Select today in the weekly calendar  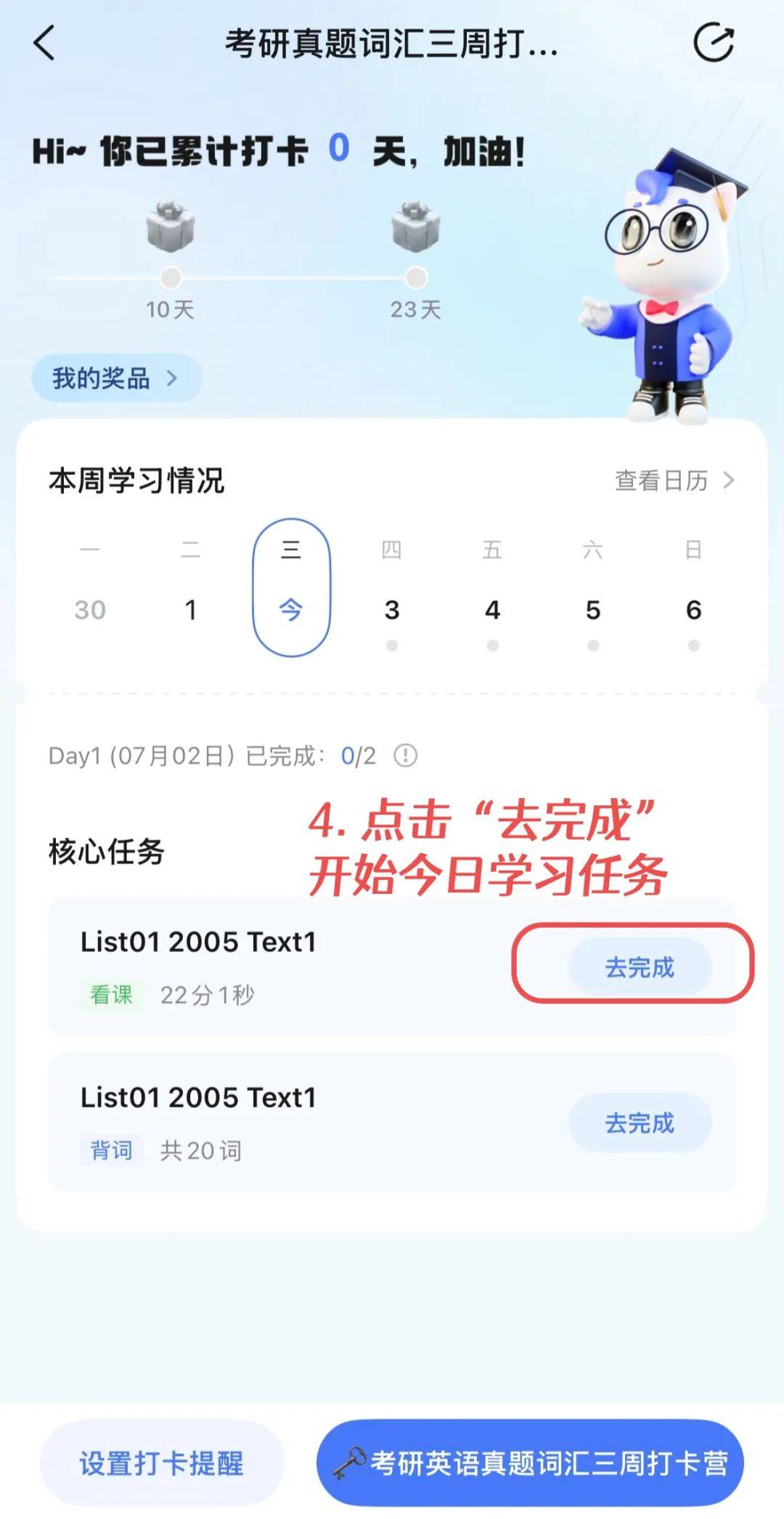291,588
